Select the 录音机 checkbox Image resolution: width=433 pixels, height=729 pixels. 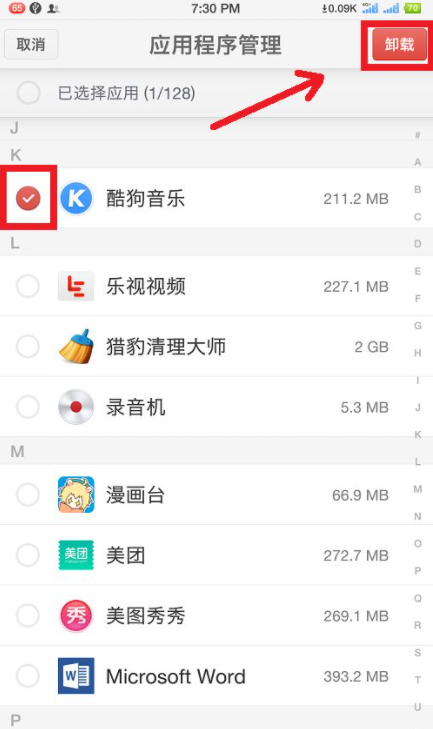point(28,407)
